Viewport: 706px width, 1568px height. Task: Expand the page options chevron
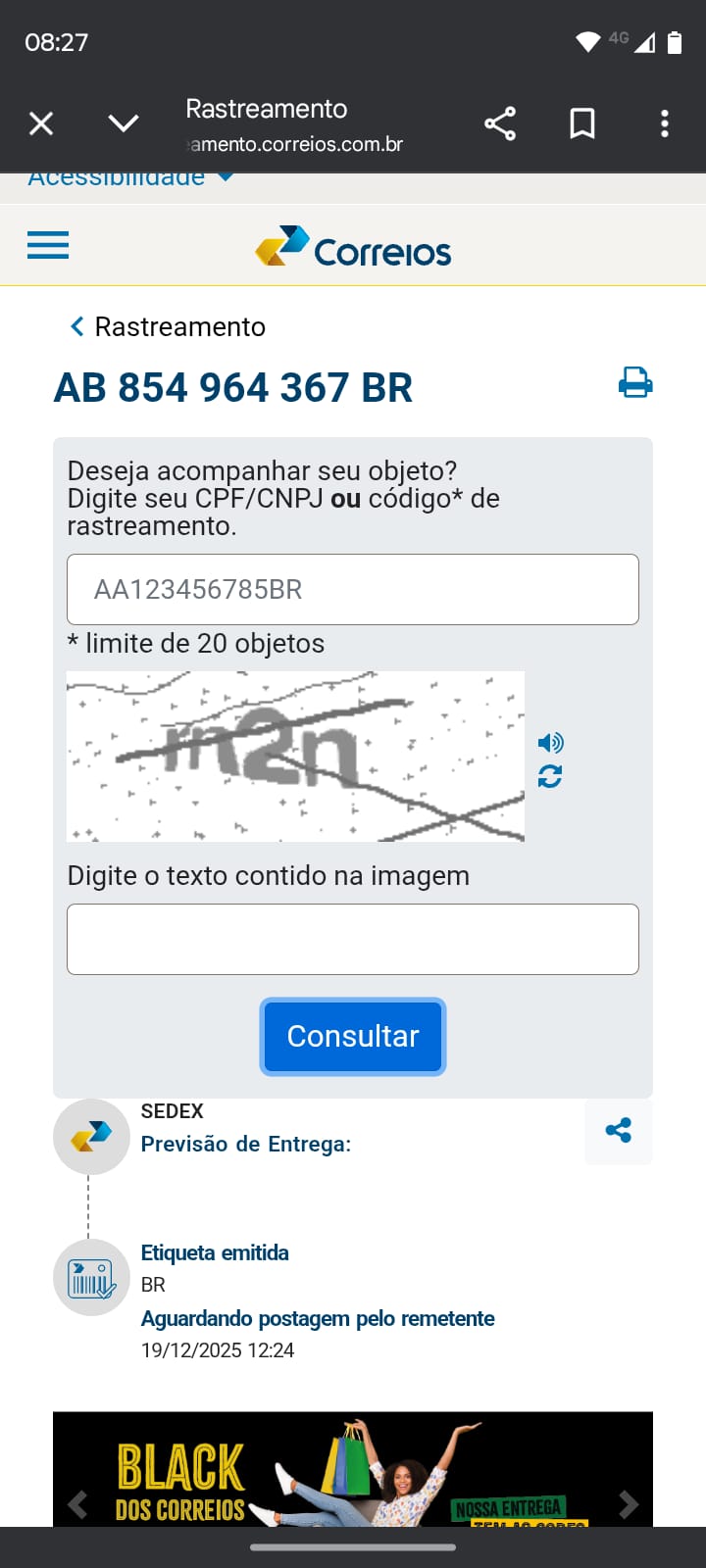124,123
